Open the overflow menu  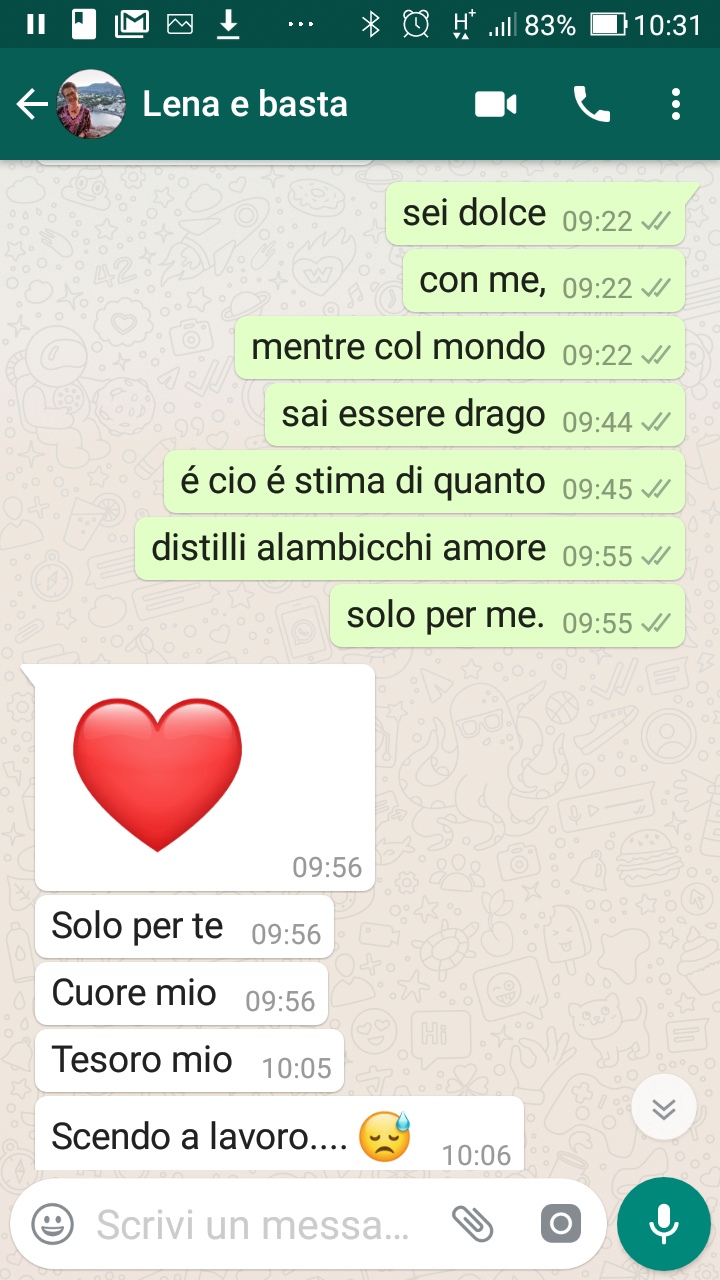[677, 104]
